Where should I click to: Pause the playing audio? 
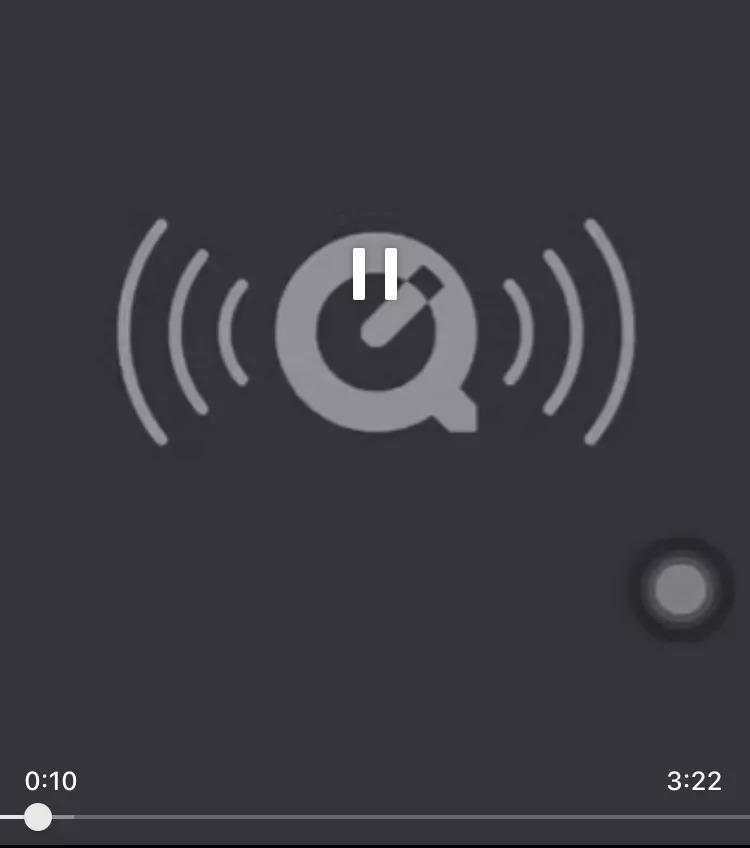point(375,274)
